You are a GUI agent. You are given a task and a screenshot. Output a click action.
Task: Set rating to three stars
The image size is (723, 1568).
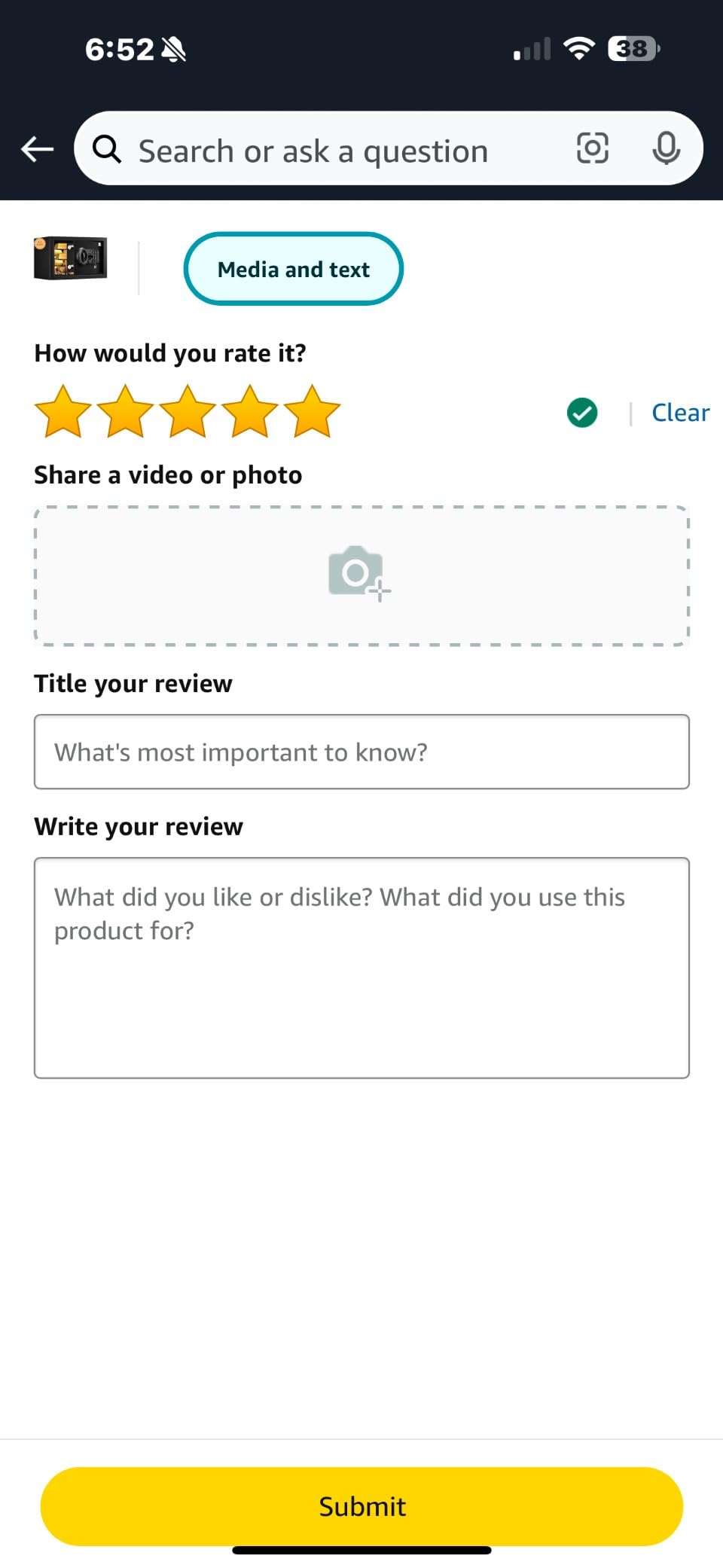[188, 412]
